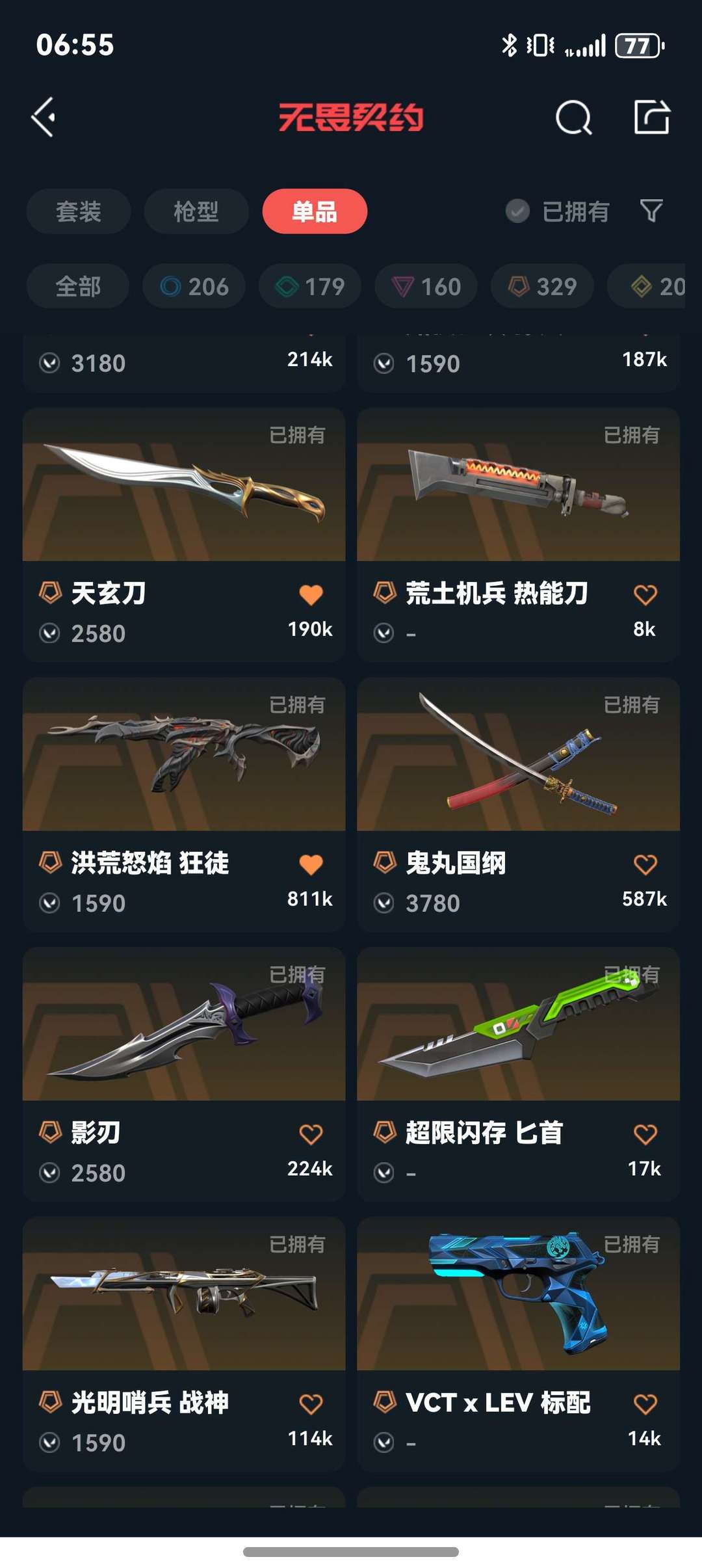702x1568 pixels.
Task: Open the 超限闪存 匕首 card
Action: 519,1074
